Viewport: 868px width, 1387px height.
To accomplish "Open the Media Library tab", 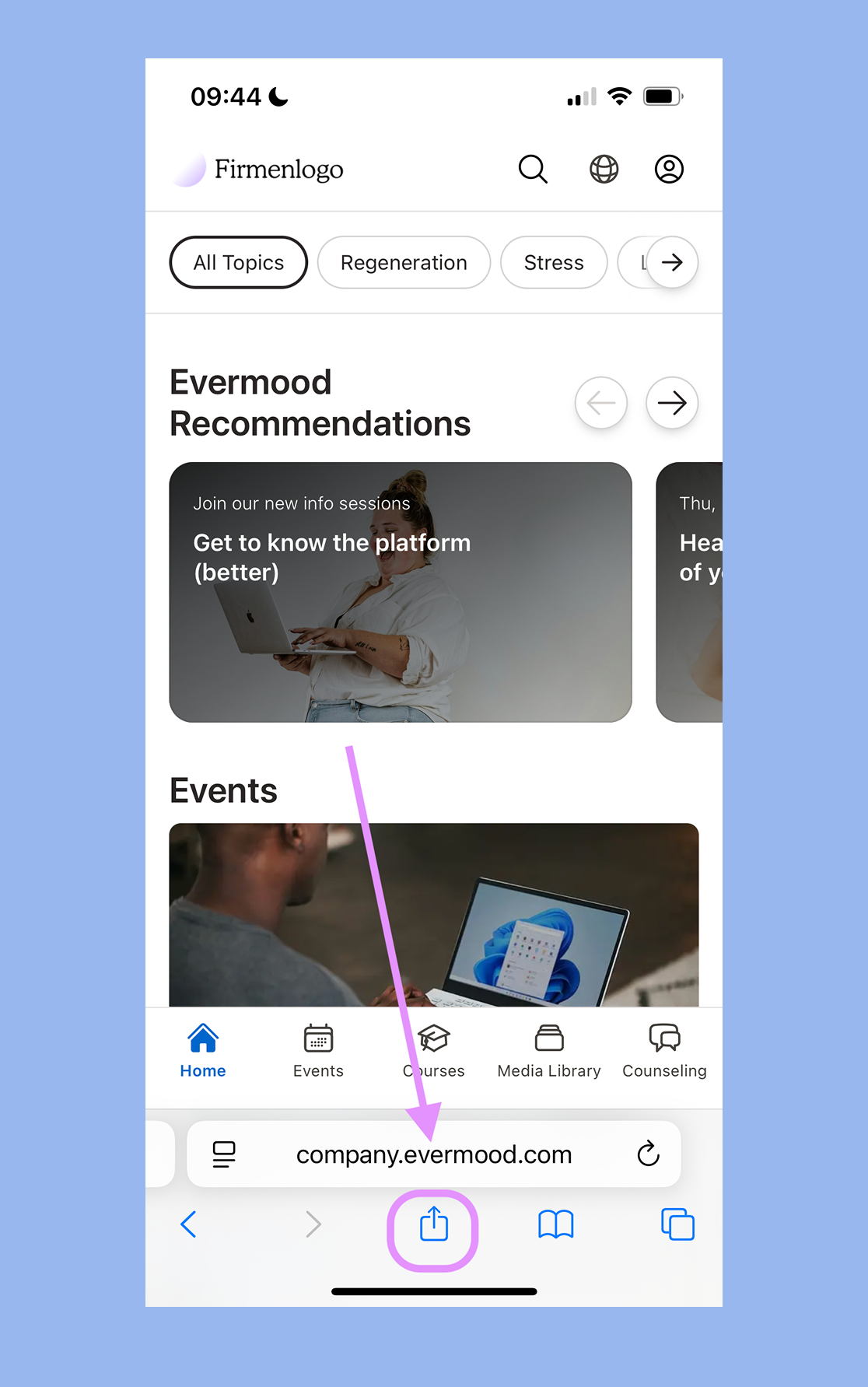I will pos(549,1051).
